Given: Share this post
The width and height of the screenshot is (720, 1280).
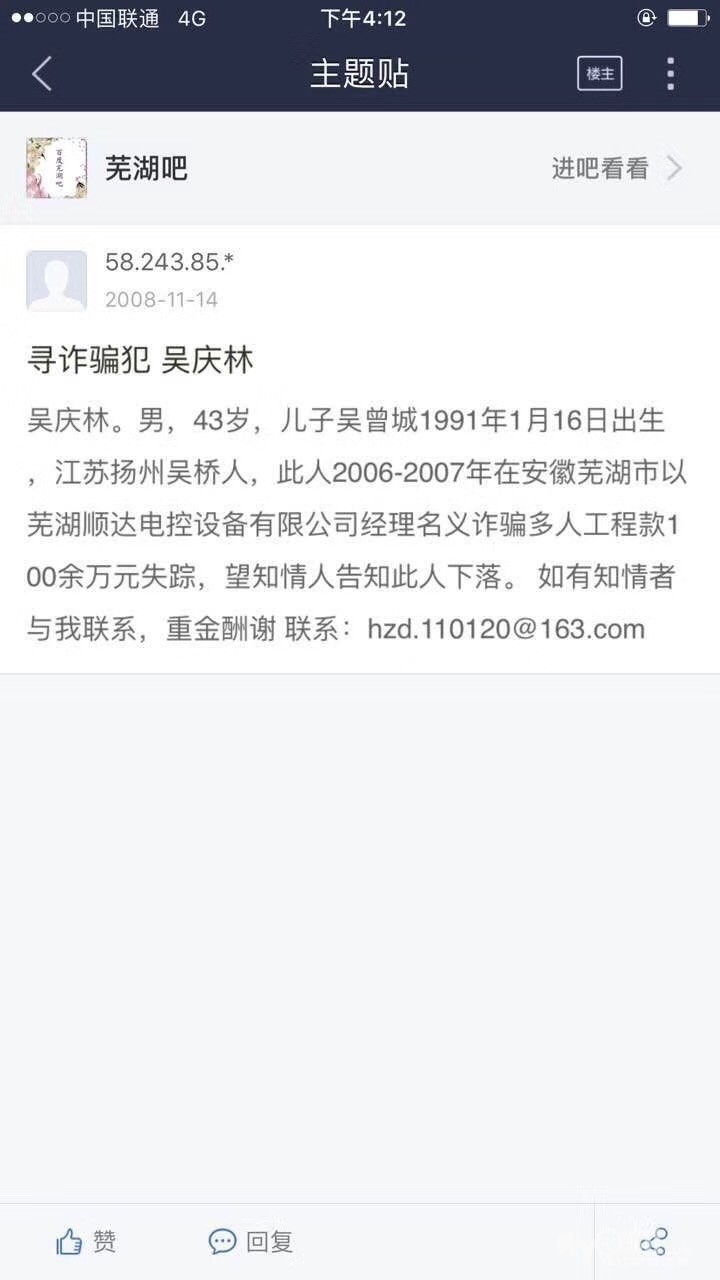Looking at the screenshot, I should 653,1242.
